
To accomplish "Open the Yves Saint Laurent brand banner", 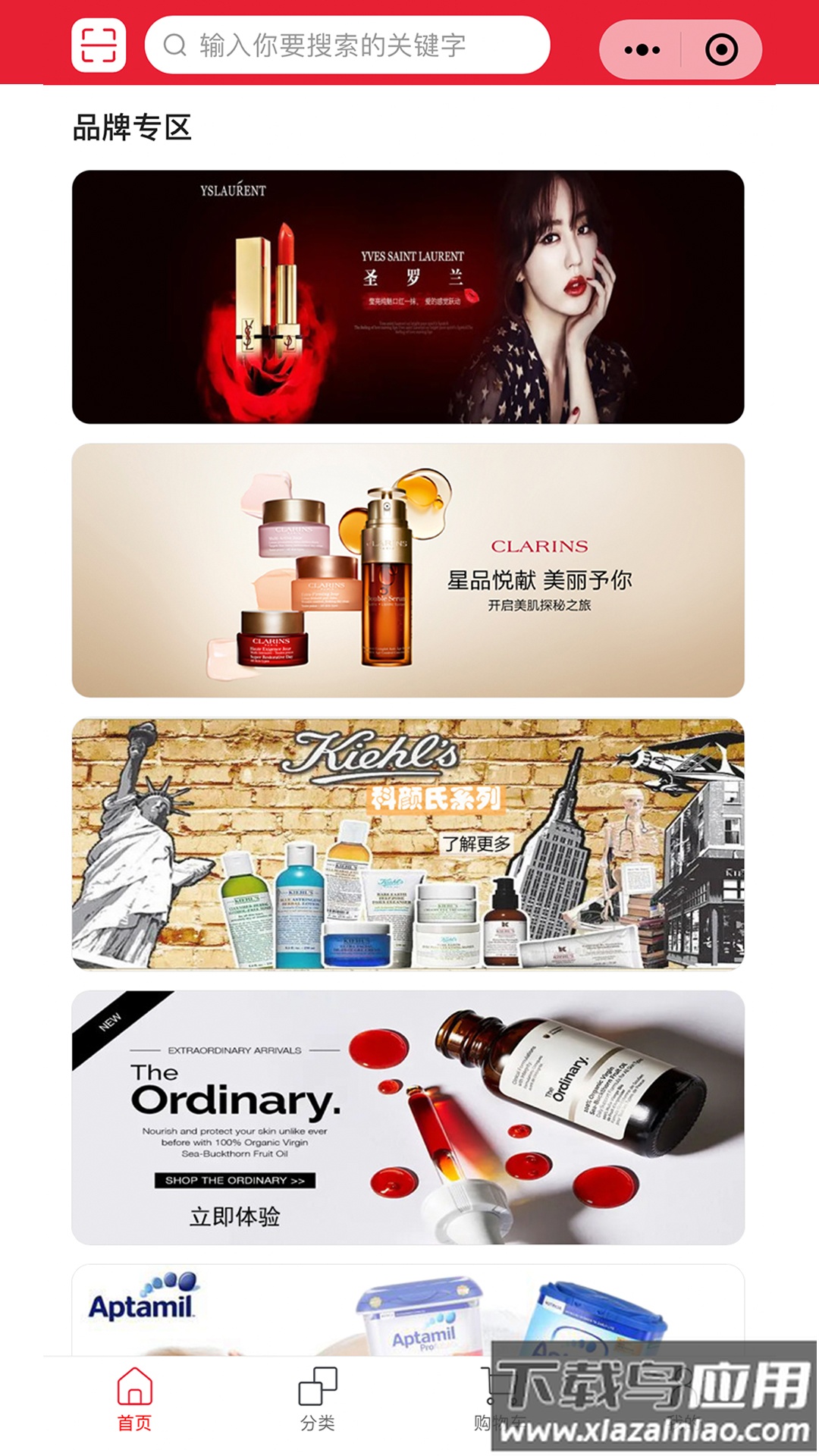I will point(408,297).
